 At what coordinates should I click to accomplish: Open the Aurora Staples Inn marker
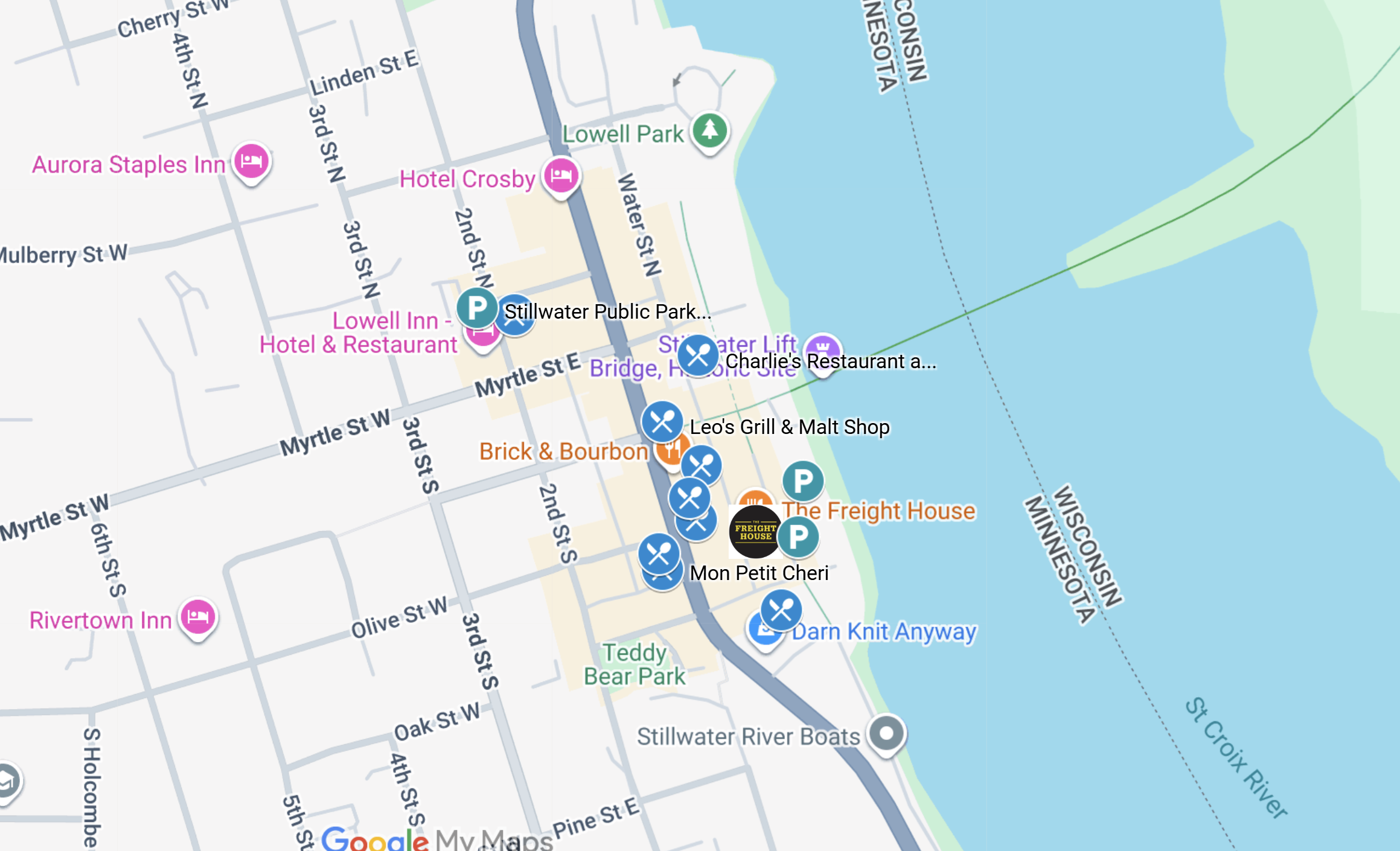[251, 161]
